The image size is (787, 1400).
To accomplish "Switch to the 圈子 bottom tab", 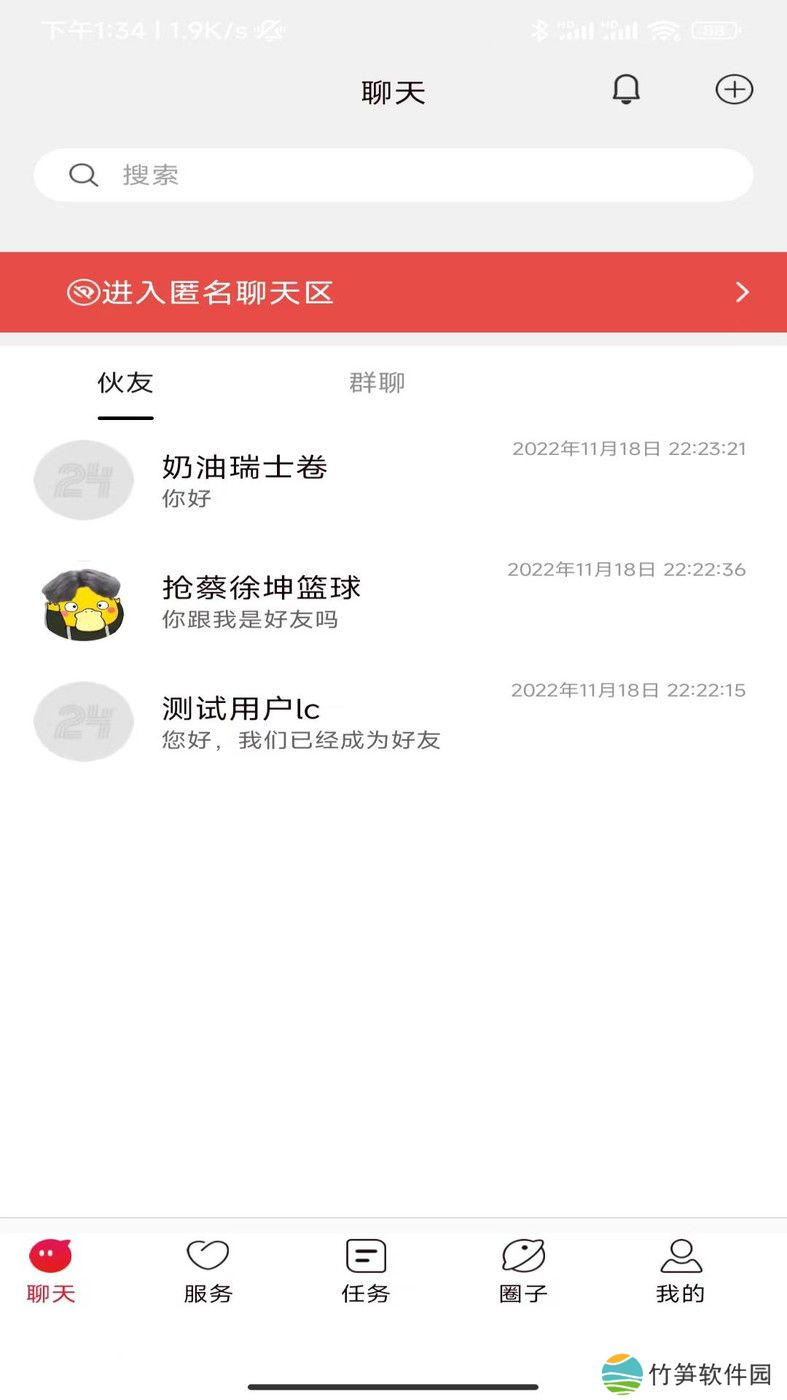I will 523,1272.
